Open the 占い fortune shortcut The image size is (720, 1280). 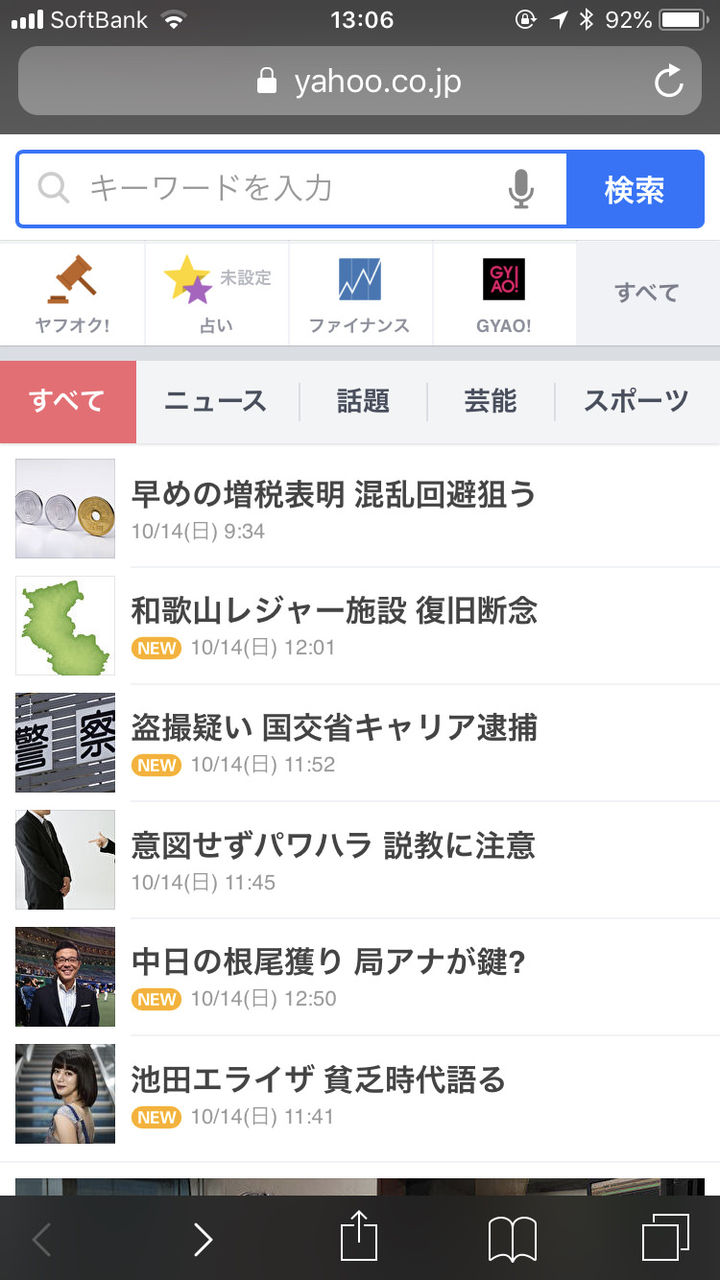[x=216, y=294]
